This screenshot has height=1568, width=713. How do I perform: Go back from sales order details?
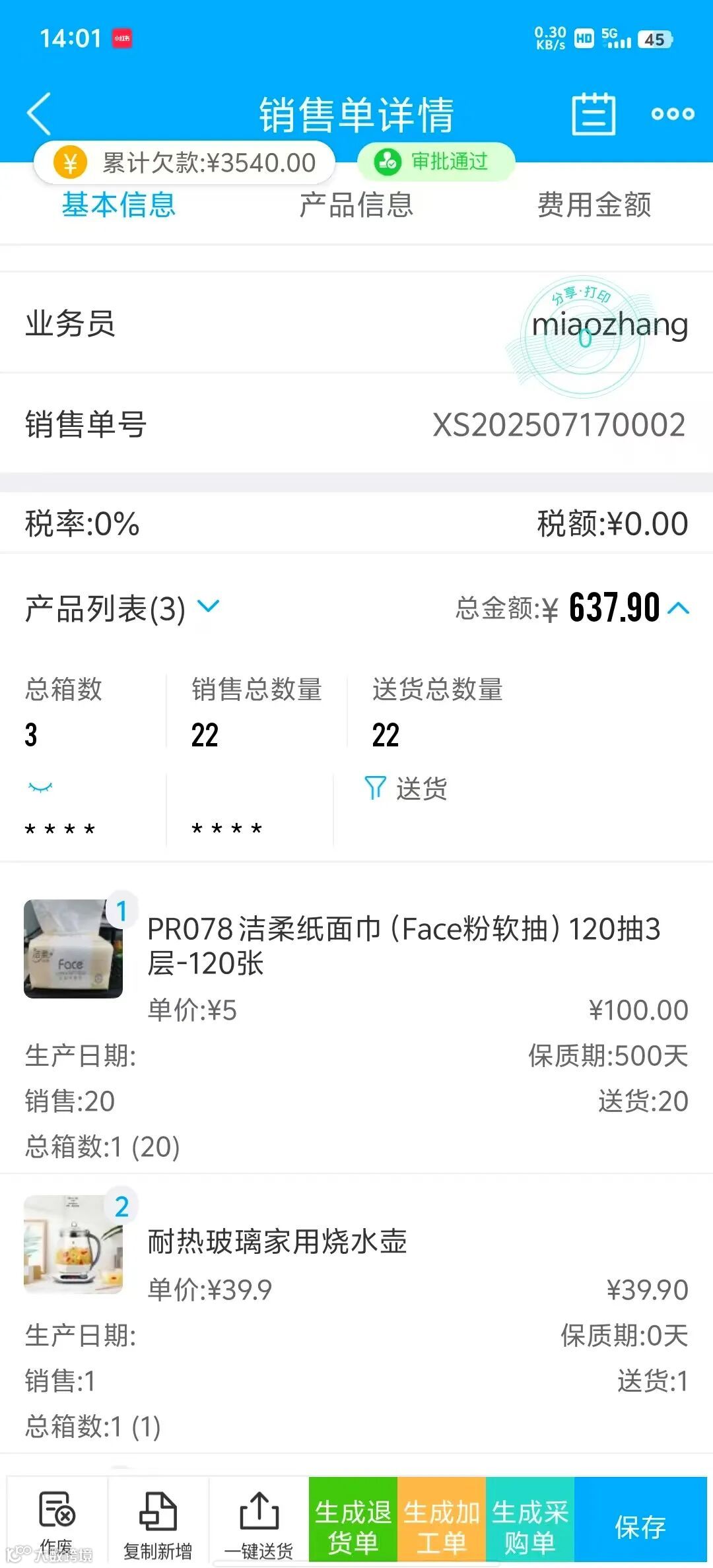[40, 114]
